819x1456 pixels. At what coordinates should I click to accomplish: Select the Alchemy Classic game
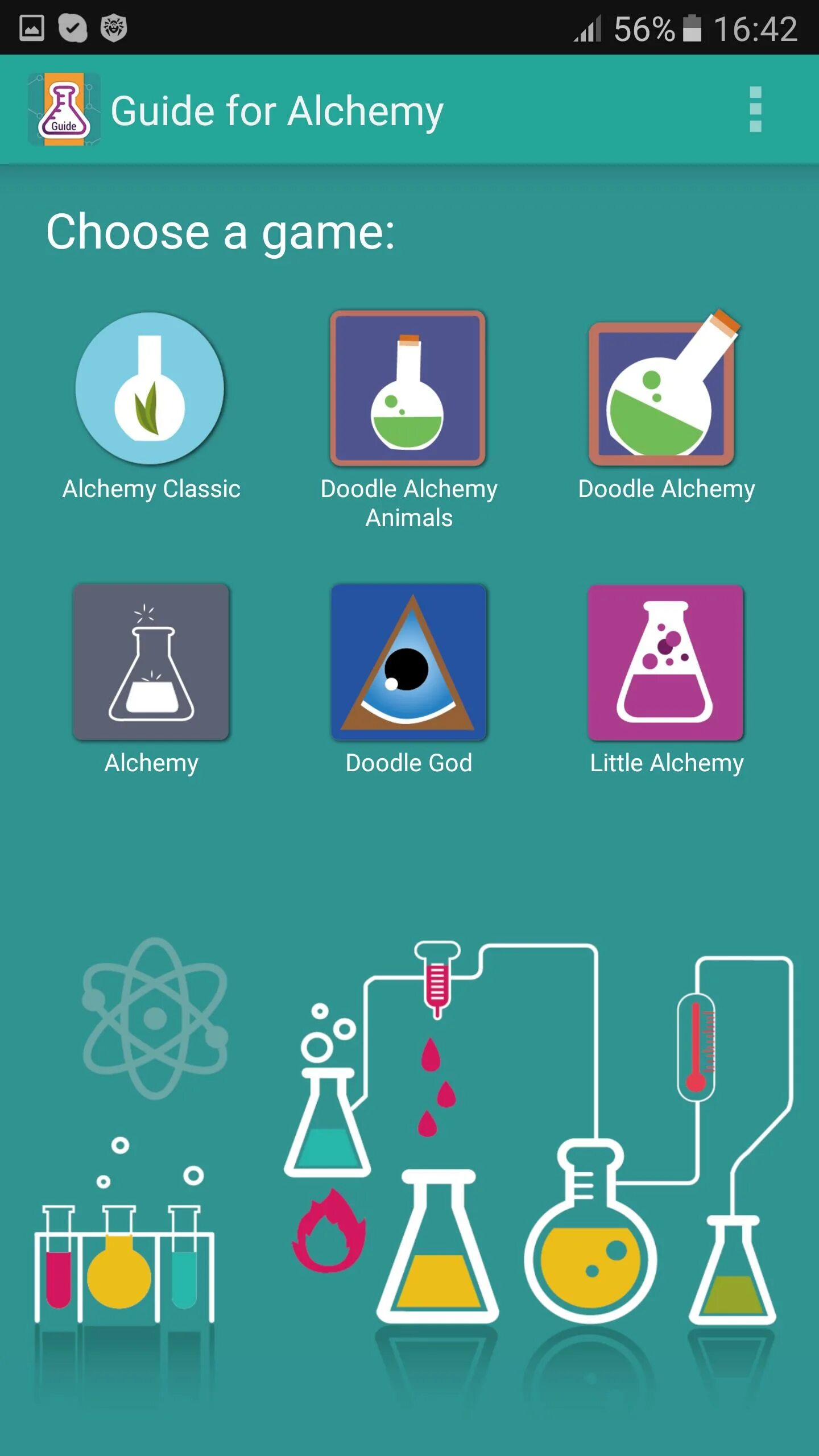tap(151, 390)
